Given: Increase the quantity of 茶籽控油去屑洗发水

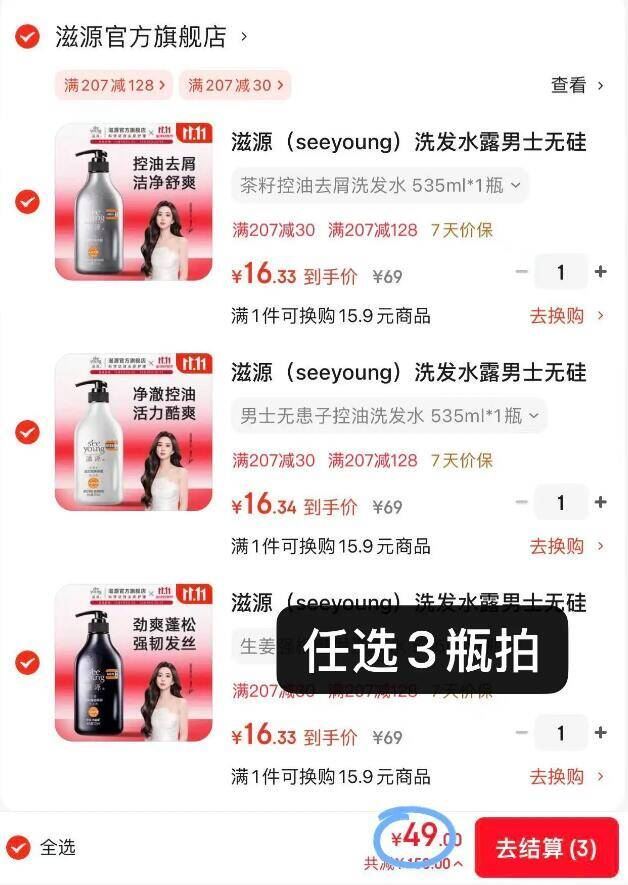Looking at the screenshot, I should click(x=600, y=272).
